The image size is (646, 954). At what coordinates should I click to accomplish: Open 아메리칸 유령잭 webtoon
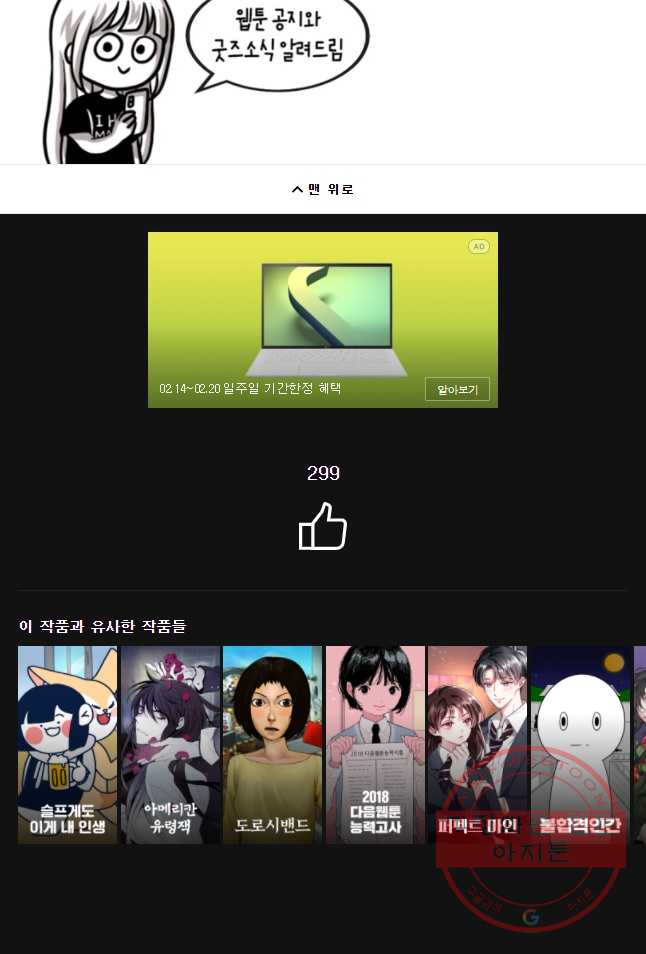point(170,744)
